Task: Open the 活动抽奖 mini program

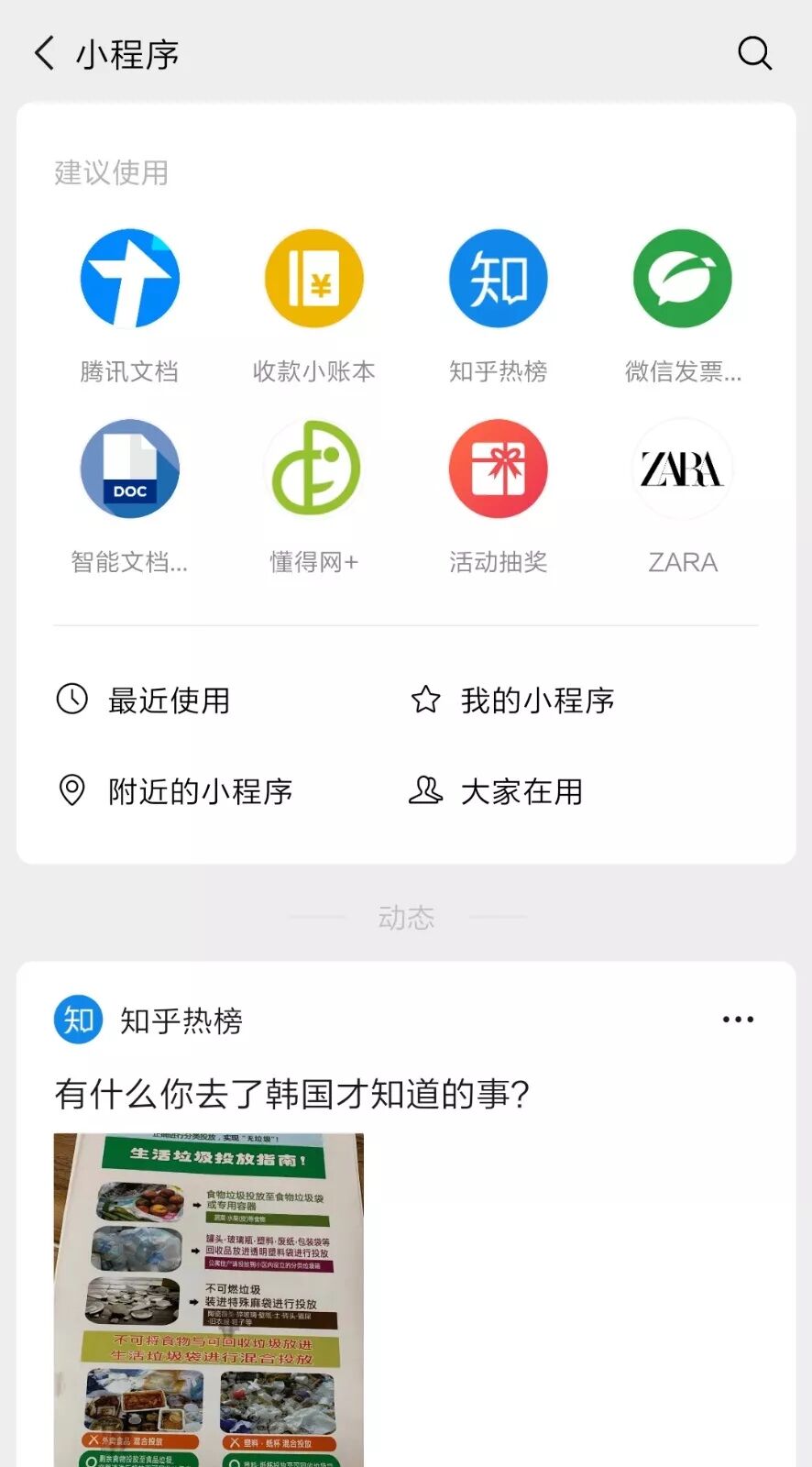Action: pos(498,469)
